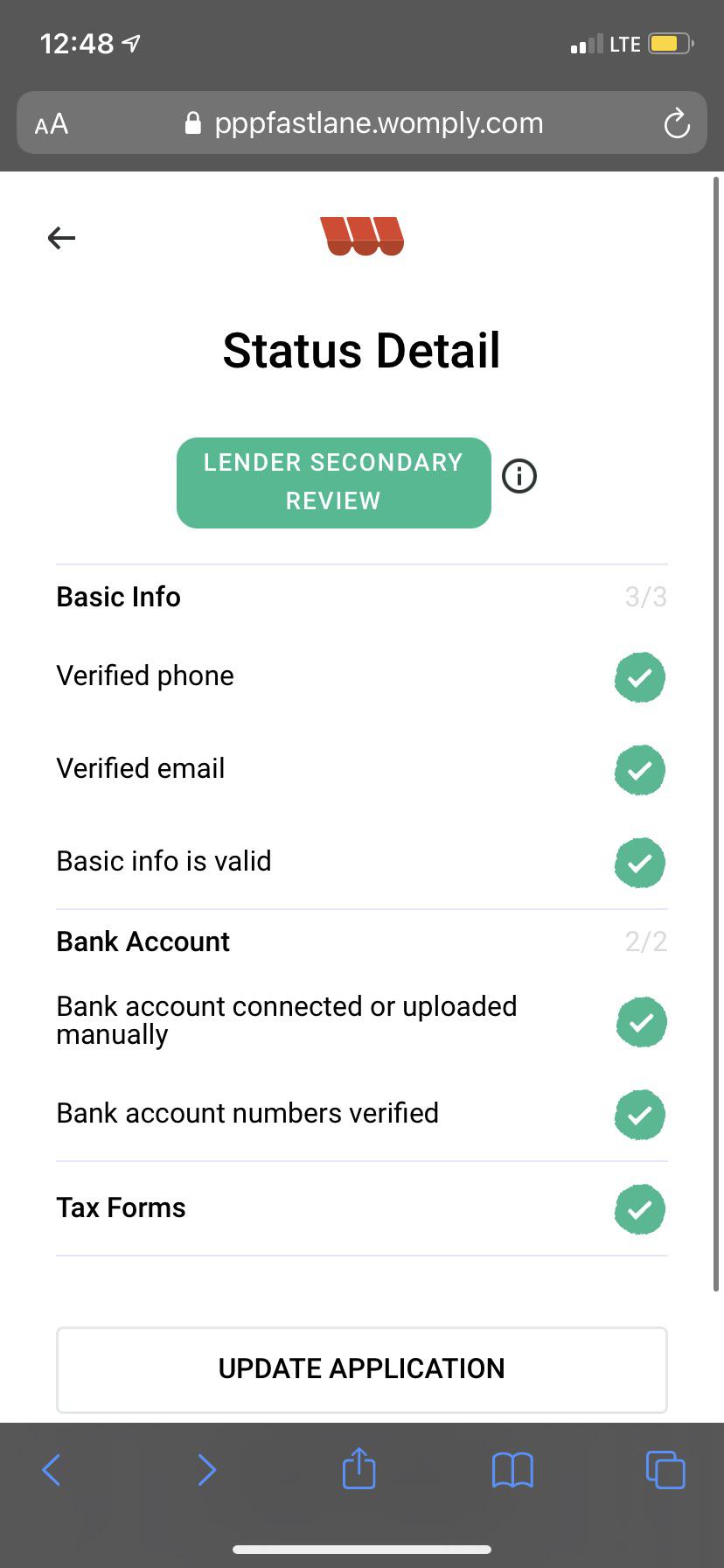
Task: Expand the Basic Info section
Action: tap(117, 596)
